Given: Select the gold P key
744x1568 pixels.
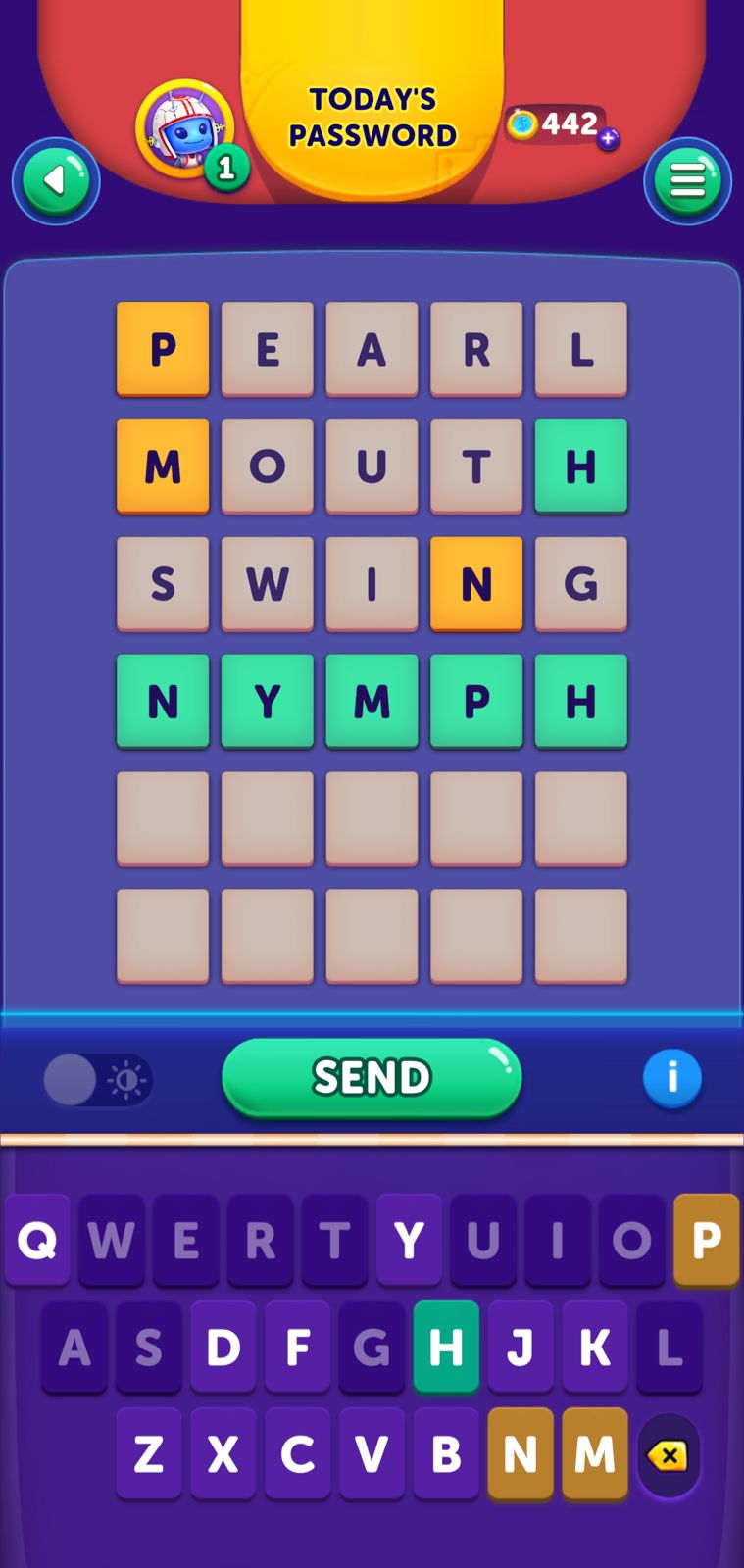Looking at the screenshot, I should (706, 1241).
